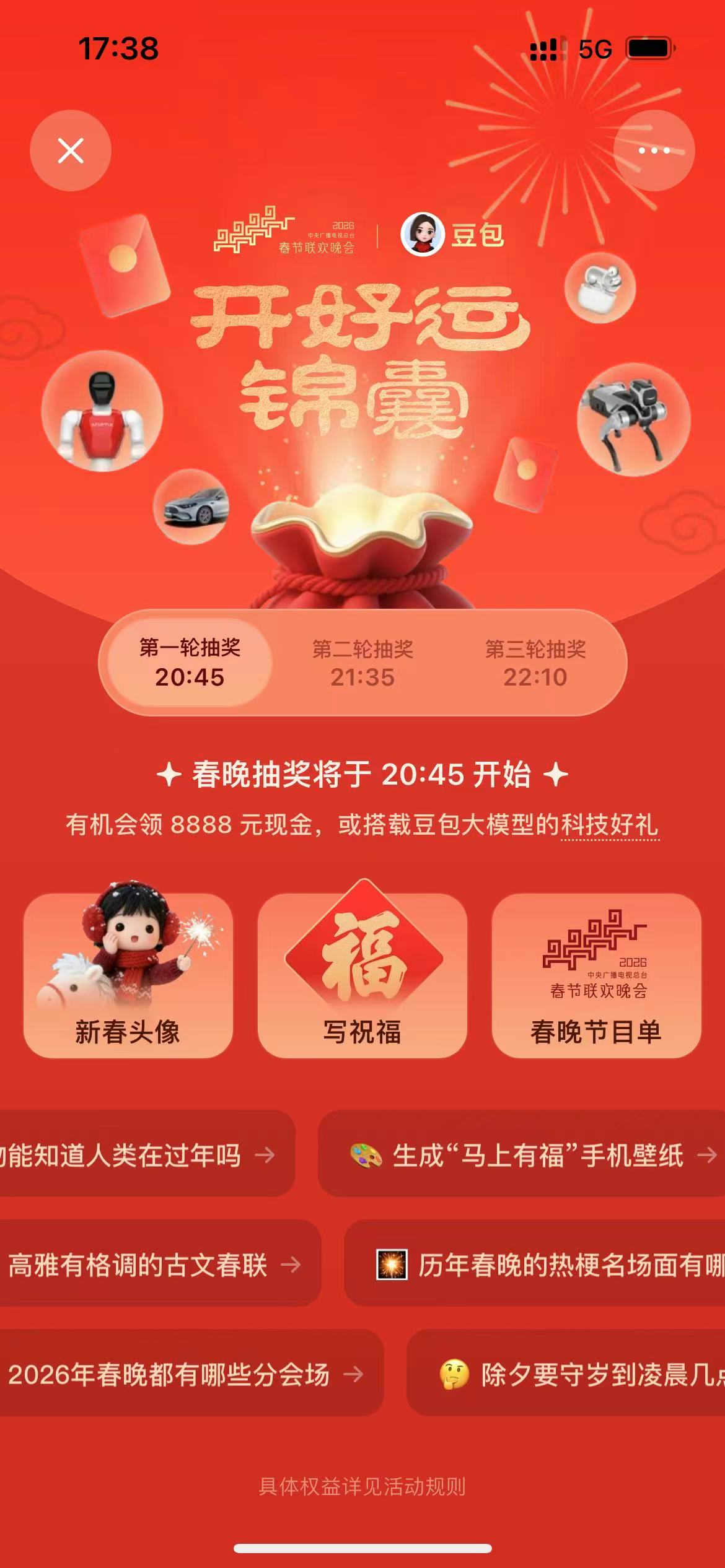This screenshot has width=725, height=1568.
Task: Open the 新春头像 card
Action: pos(128,975)
